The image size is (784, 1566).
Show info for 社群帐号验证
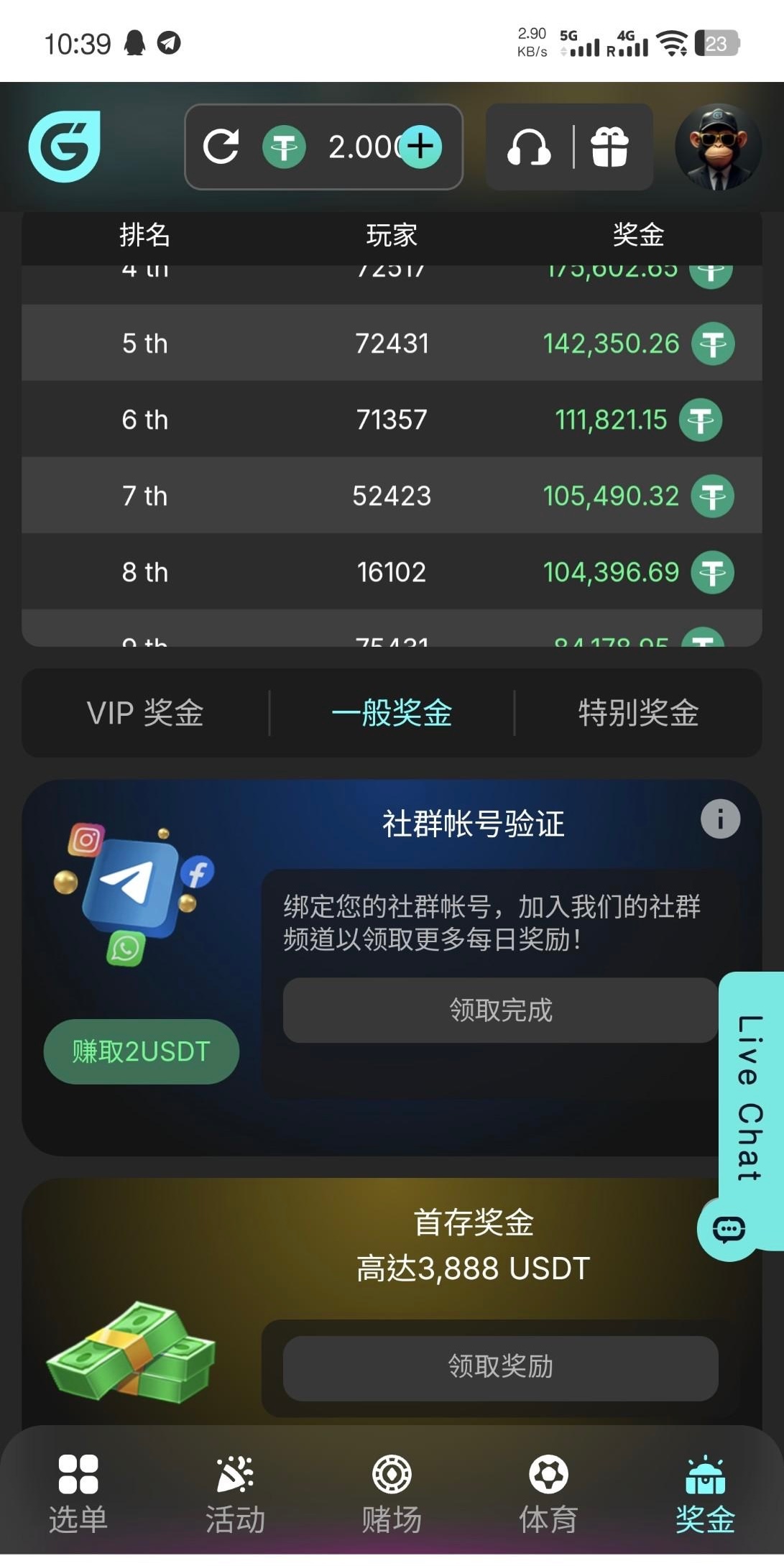tap(720, 819)
